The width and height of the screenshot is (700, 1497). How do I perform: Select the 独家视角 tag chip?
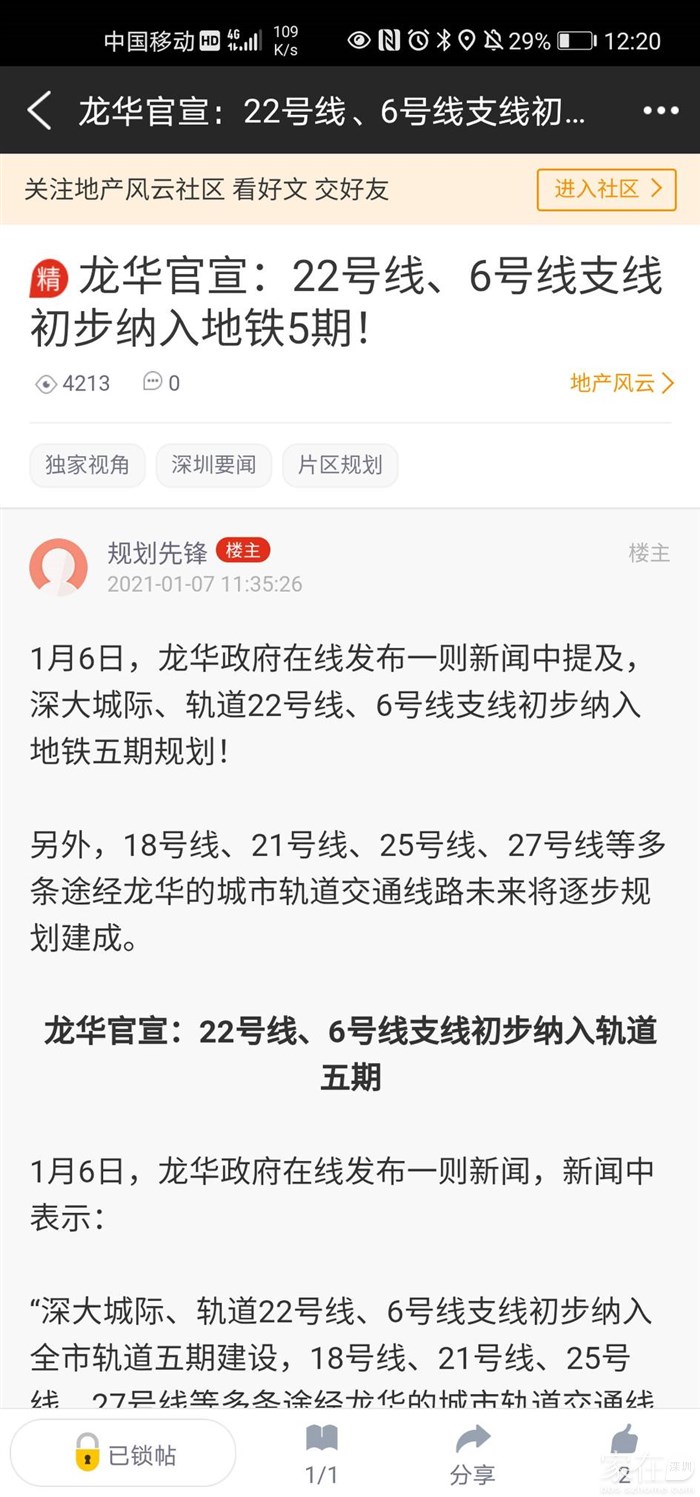coord(87,465)
